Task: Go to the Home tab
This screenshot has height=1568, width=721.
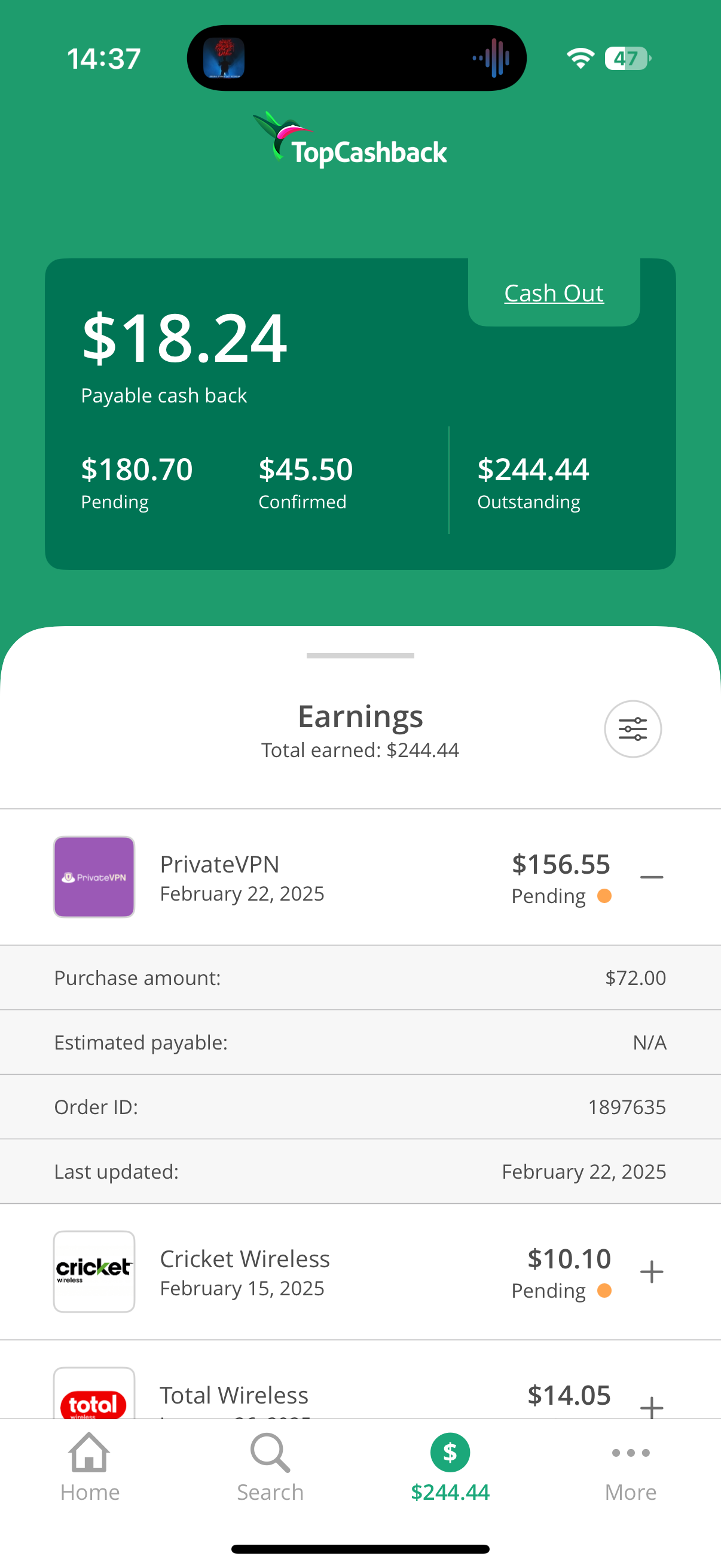Action: coord(90,1467)
